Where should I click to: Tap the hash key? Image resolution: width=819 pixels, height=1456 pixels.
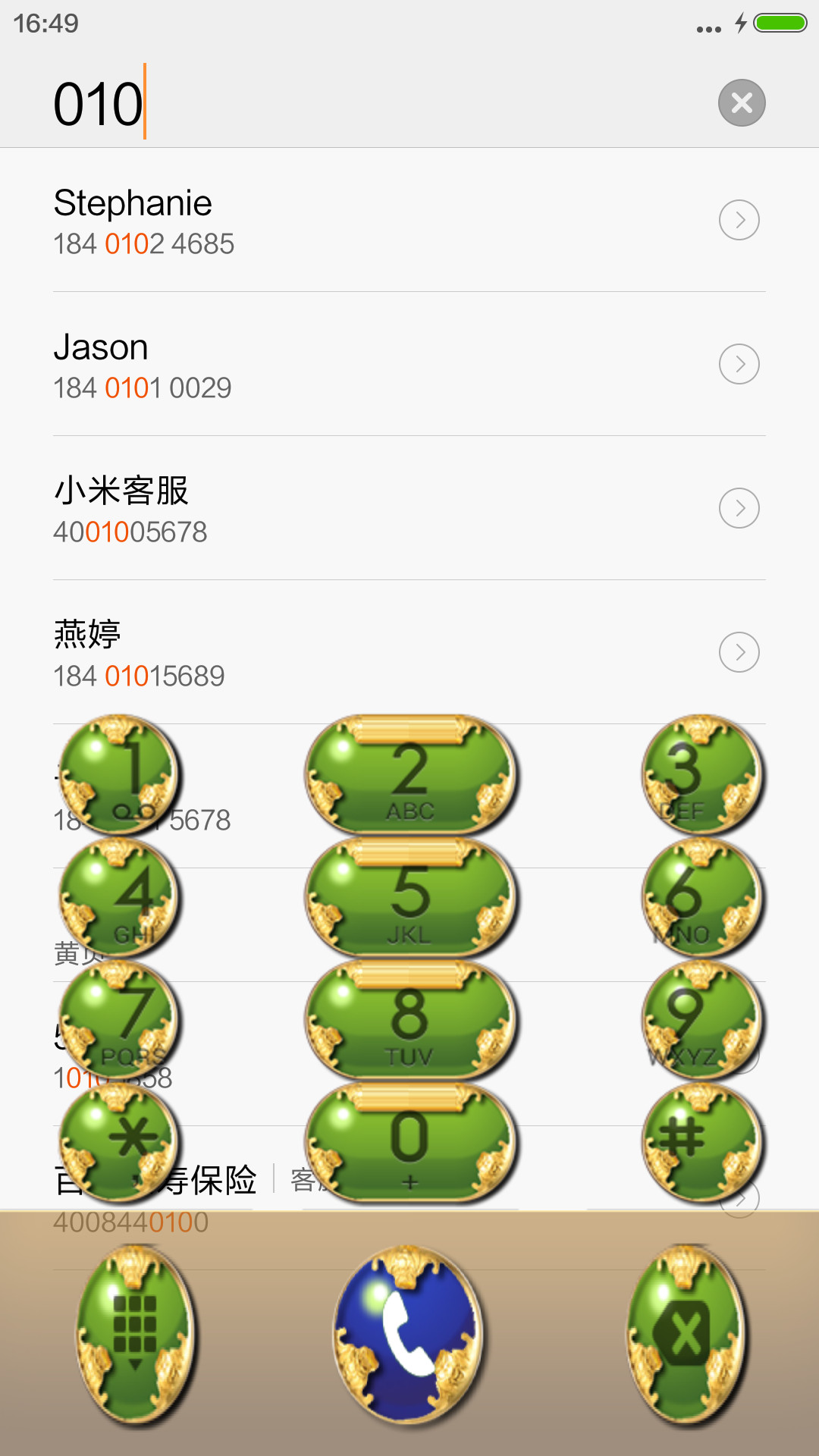tap(703, 1144)
